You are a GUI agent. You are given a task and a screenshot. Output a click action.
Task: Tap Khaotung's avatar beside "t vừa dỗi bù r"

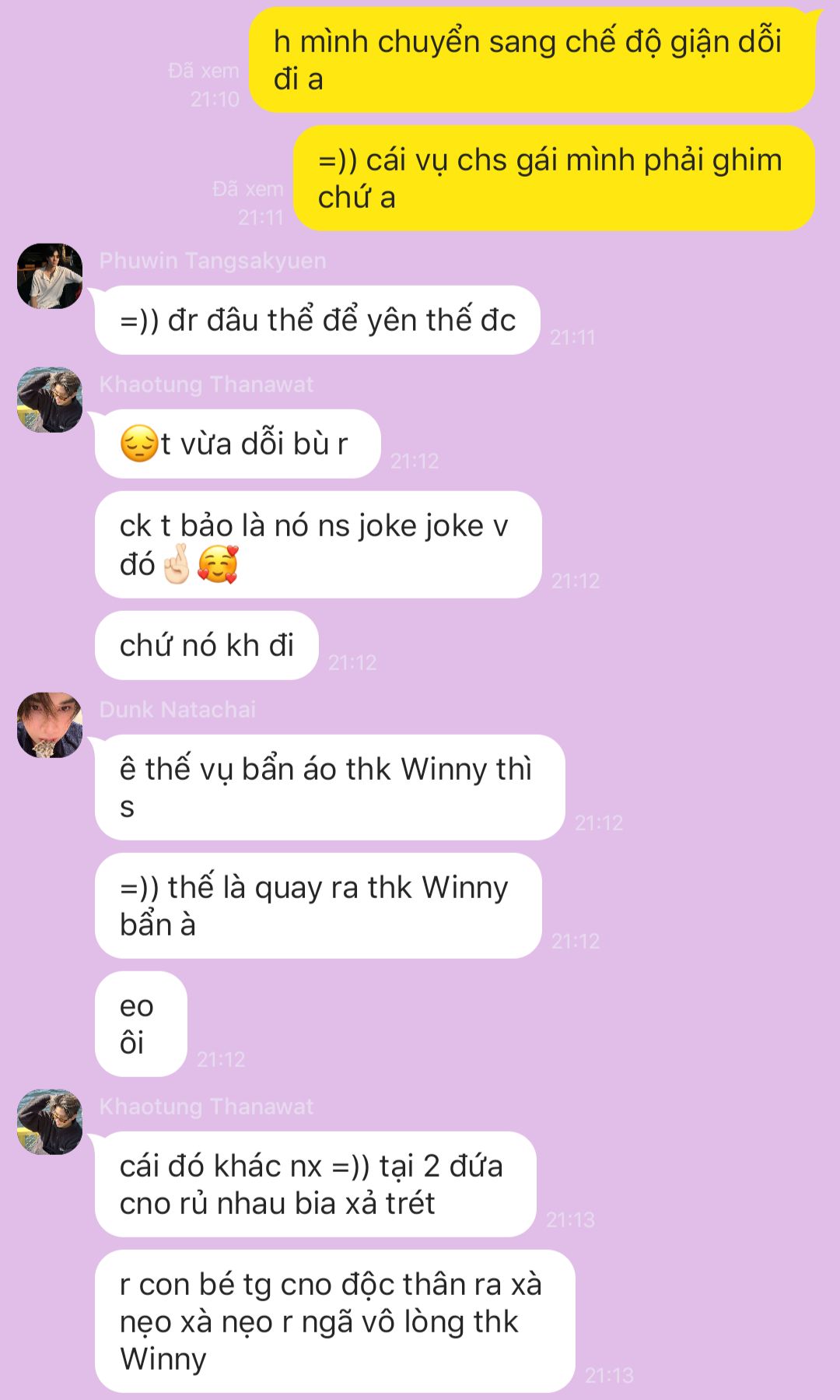click(50, 400)
